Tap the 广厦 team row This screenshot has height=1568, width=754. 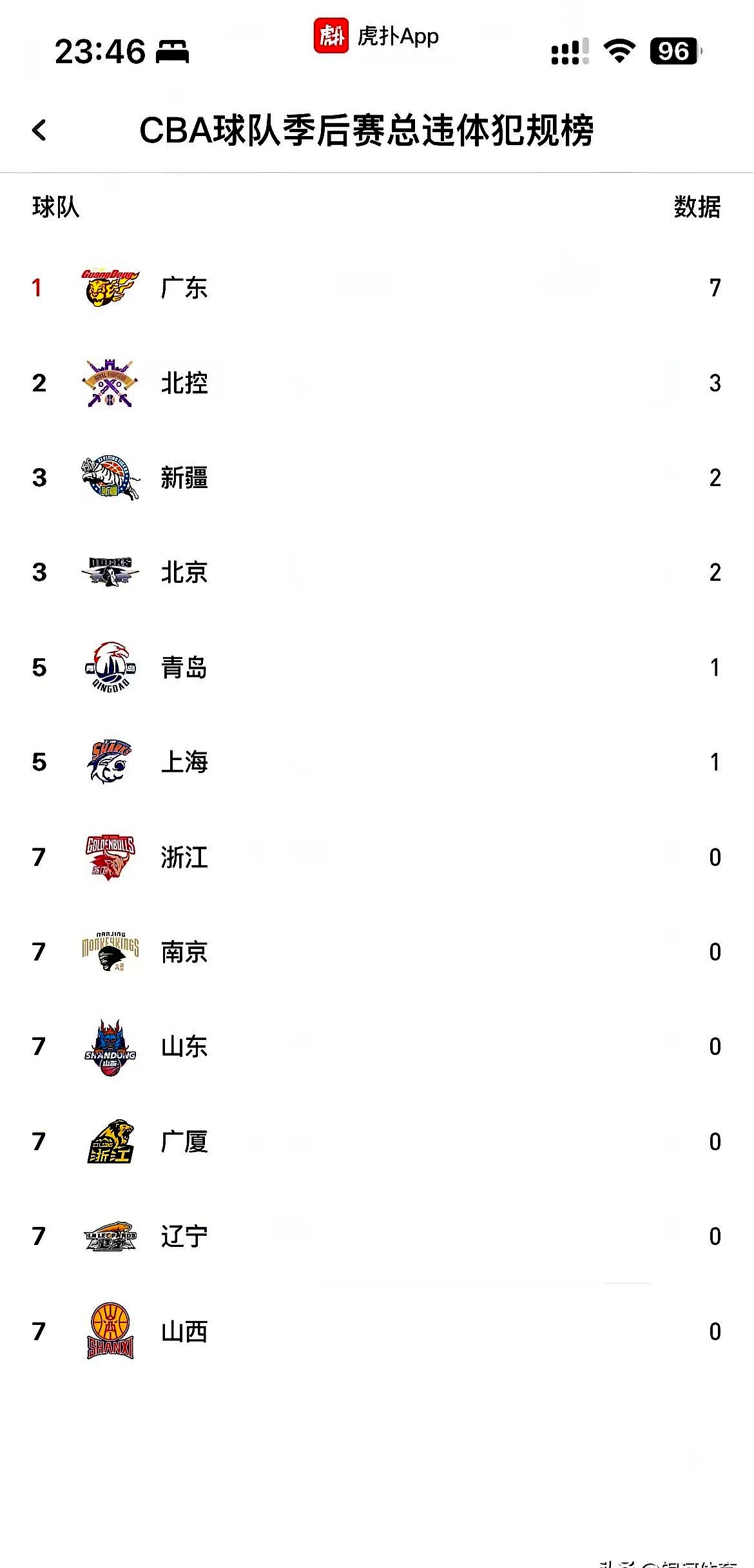(x=184, y=1141)
